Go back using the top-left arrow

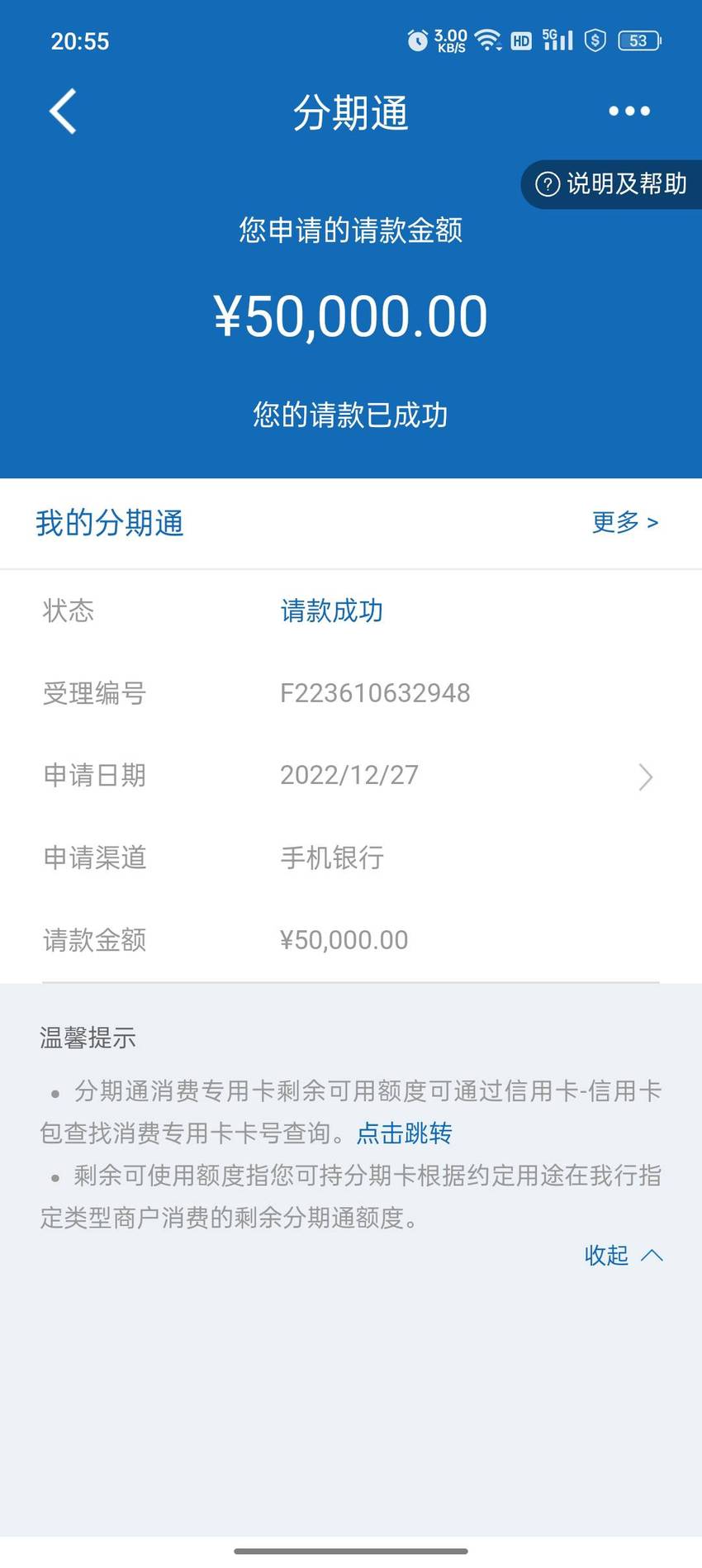pos(63,112)
